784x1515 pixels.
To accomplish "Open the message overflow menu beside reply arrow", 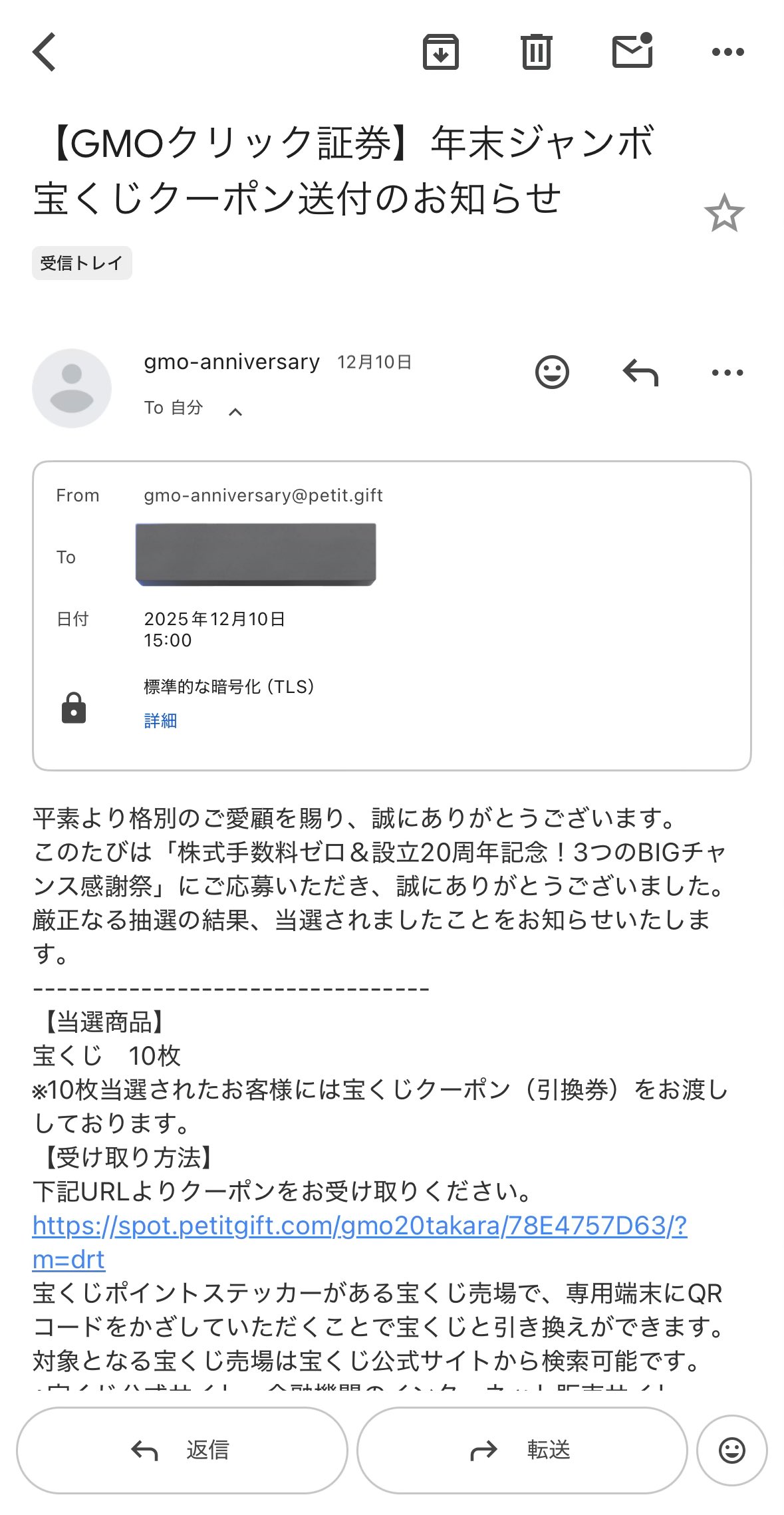I will tap(727, 372).
